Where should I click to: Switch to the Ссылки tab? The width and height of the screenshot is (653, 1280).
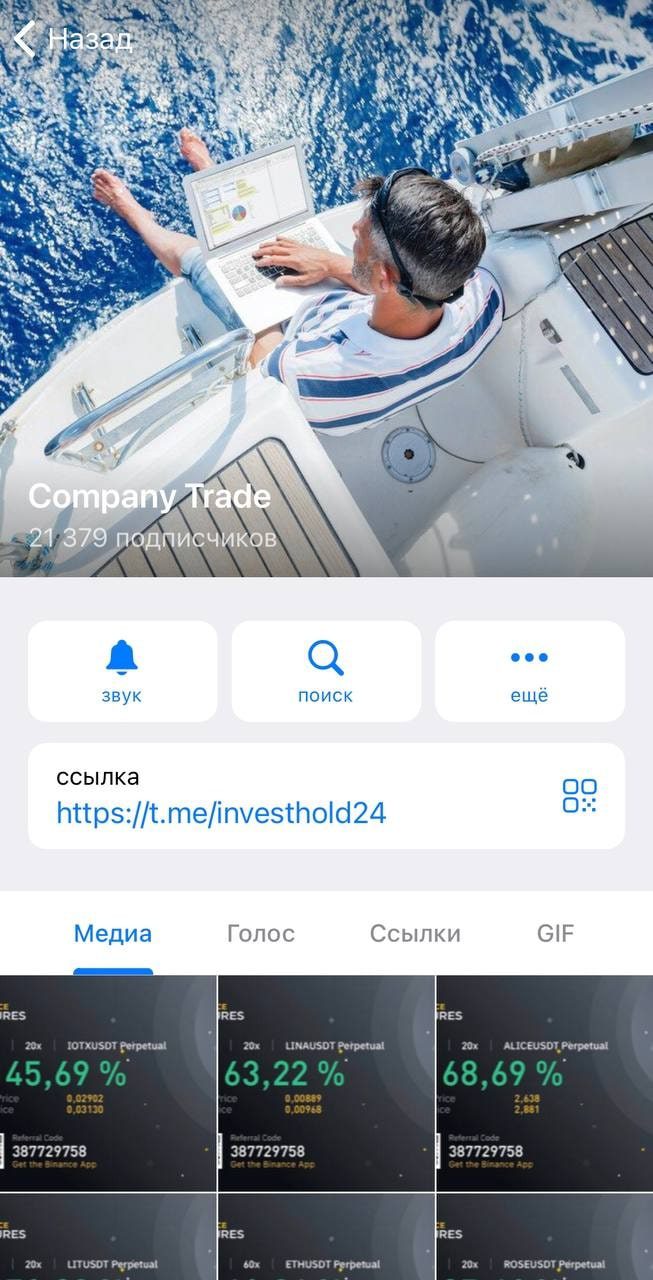[415, 934]
